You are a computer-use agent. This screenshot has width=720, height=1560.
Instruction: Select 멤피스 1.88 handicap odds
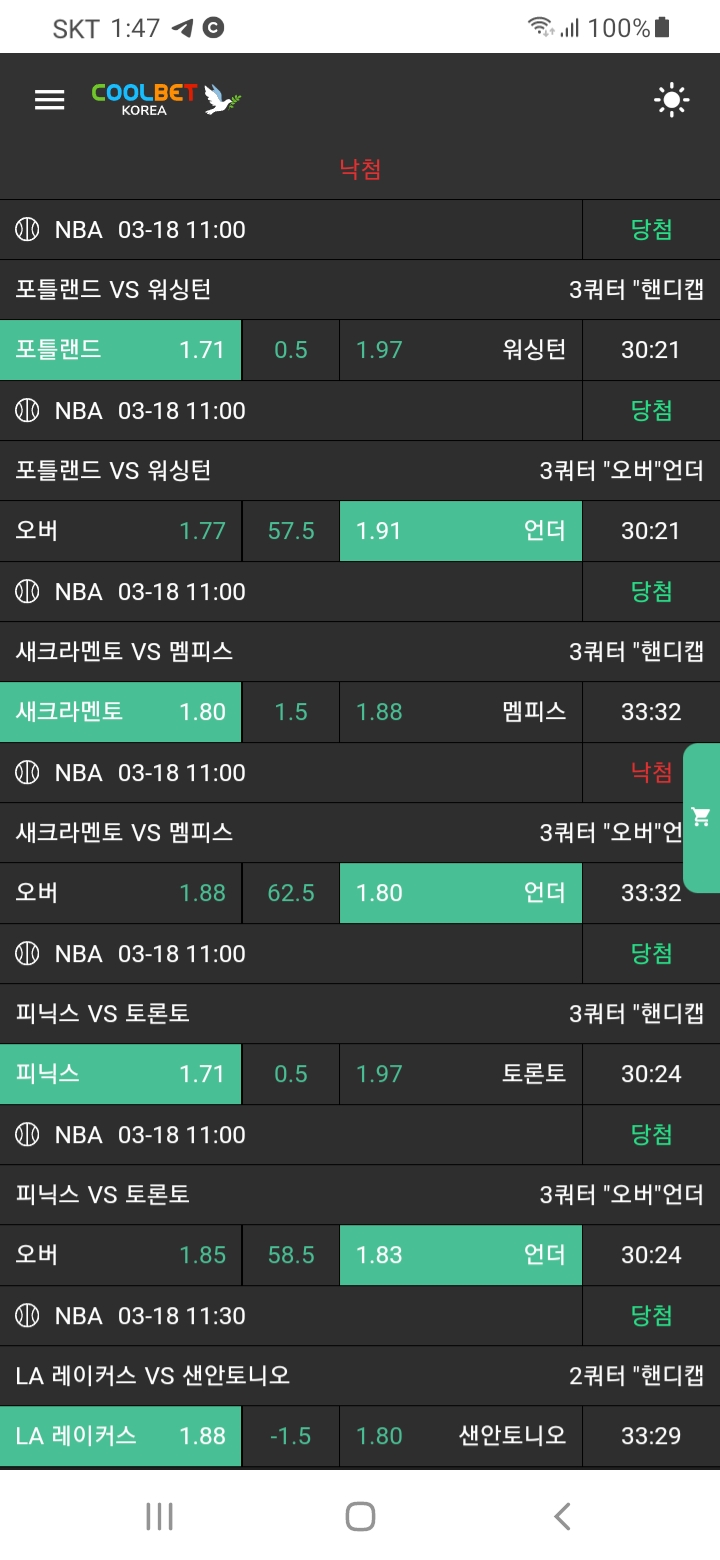[461, 712]
